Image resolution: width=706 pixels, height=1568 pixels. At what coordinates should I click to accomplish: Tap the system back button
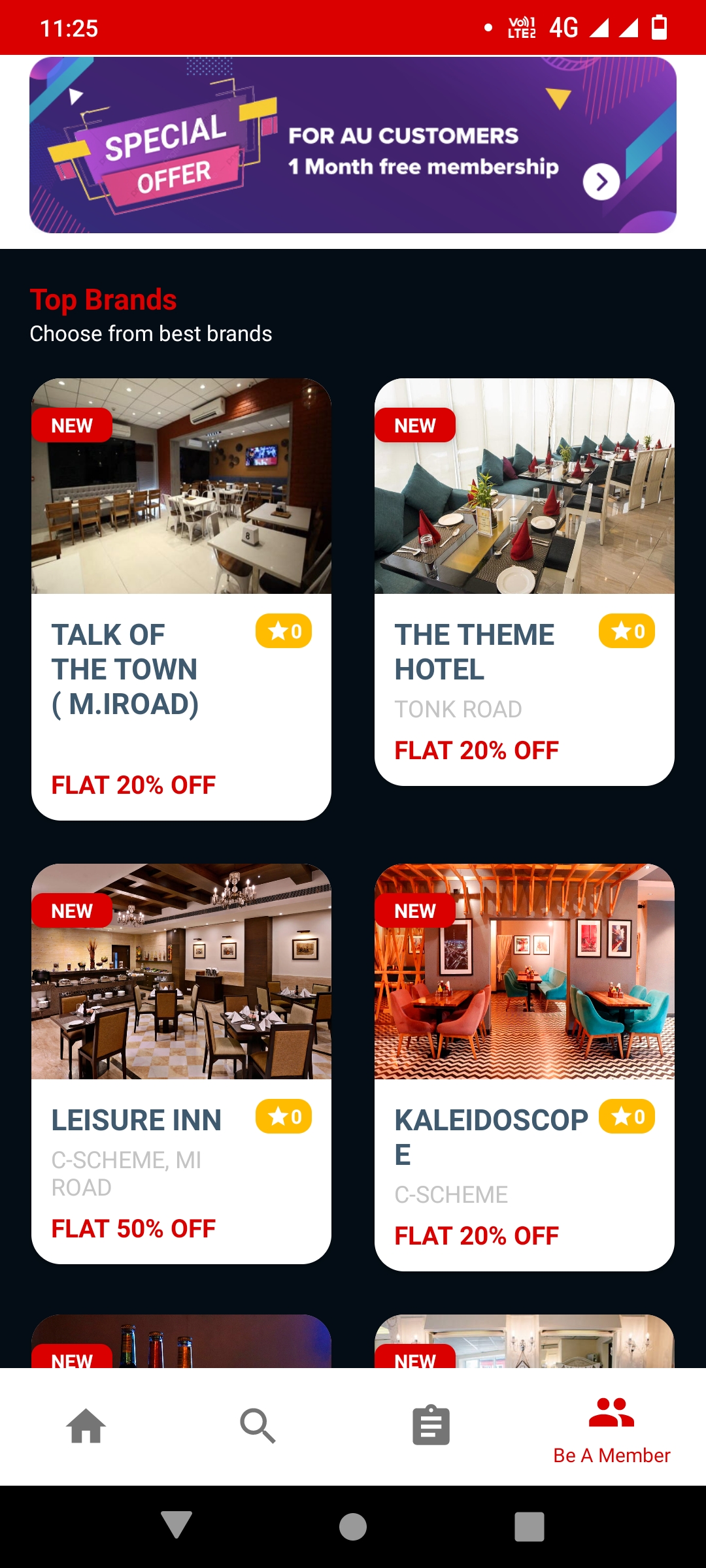[x=176, y=1526]
